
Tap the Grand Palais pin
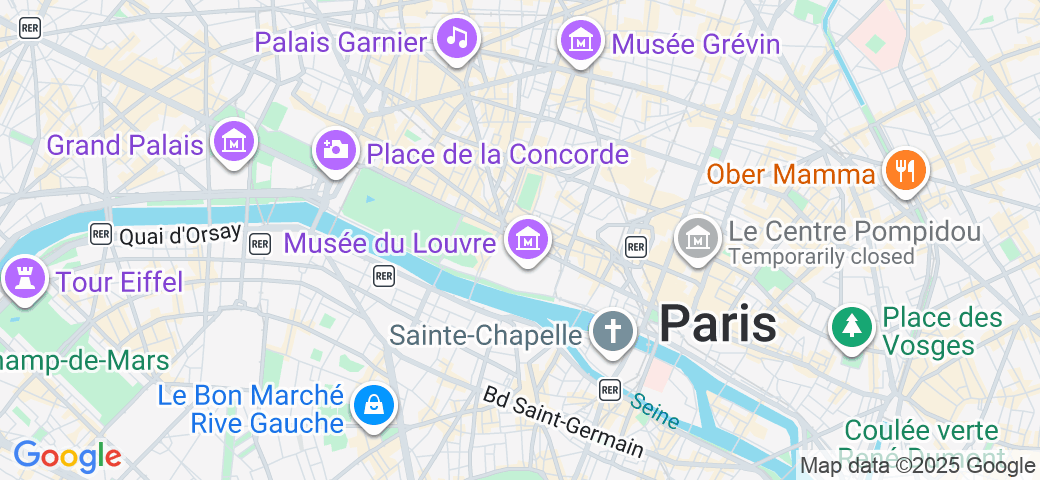[x=234, y=142]
